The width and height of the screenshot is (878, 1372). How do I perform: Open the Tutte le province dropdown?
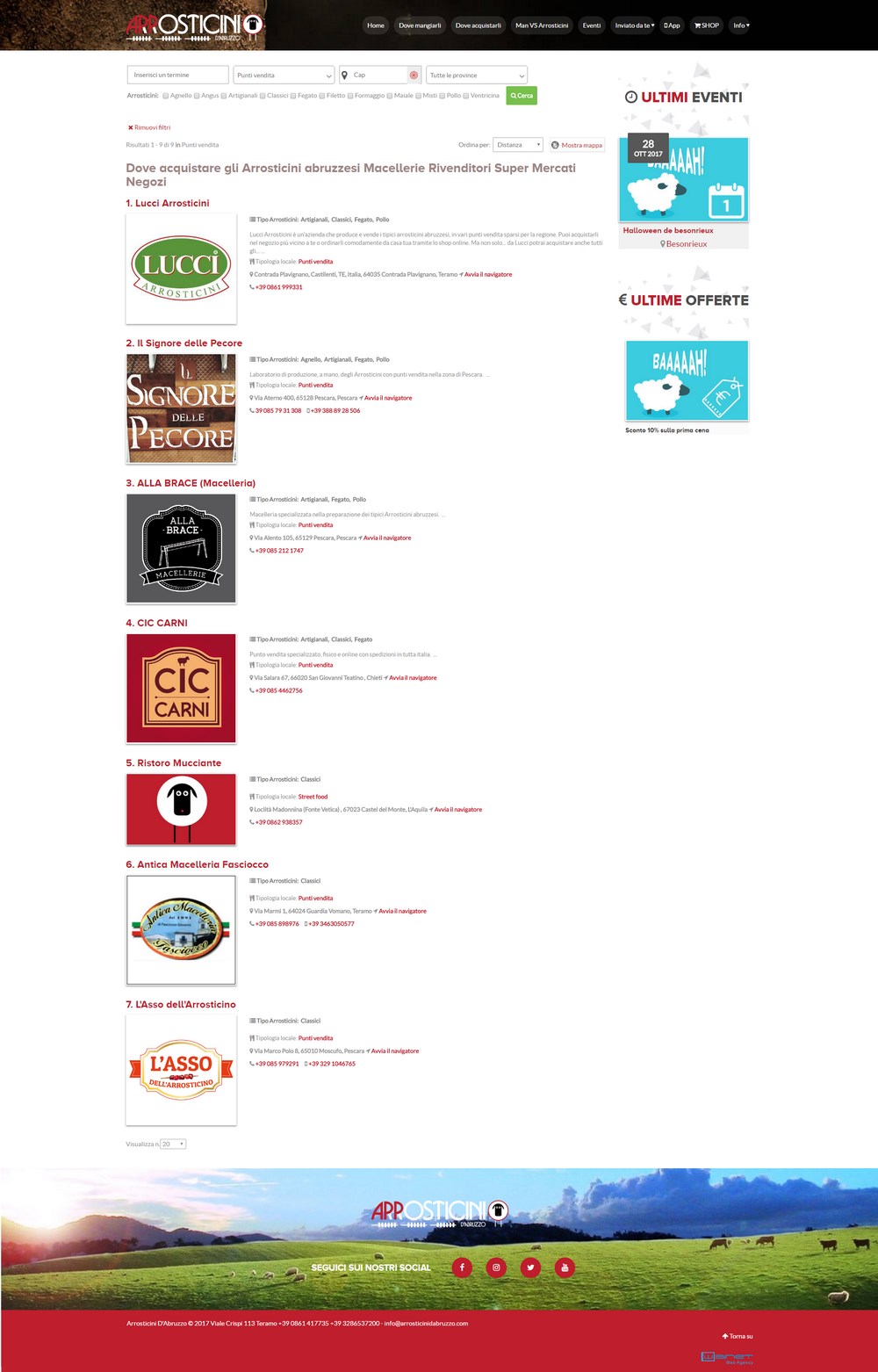pos(477,76)
